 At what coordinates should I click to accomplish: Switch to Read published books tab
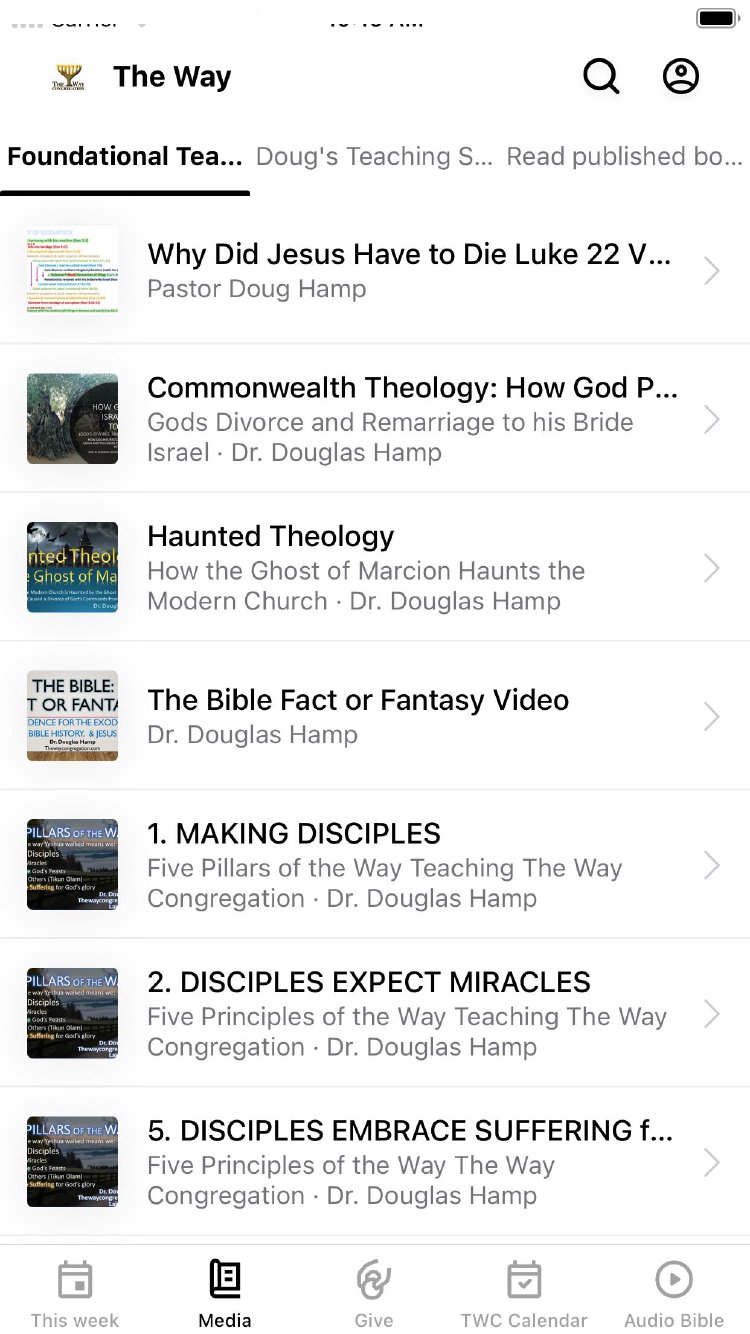point(624,157)
